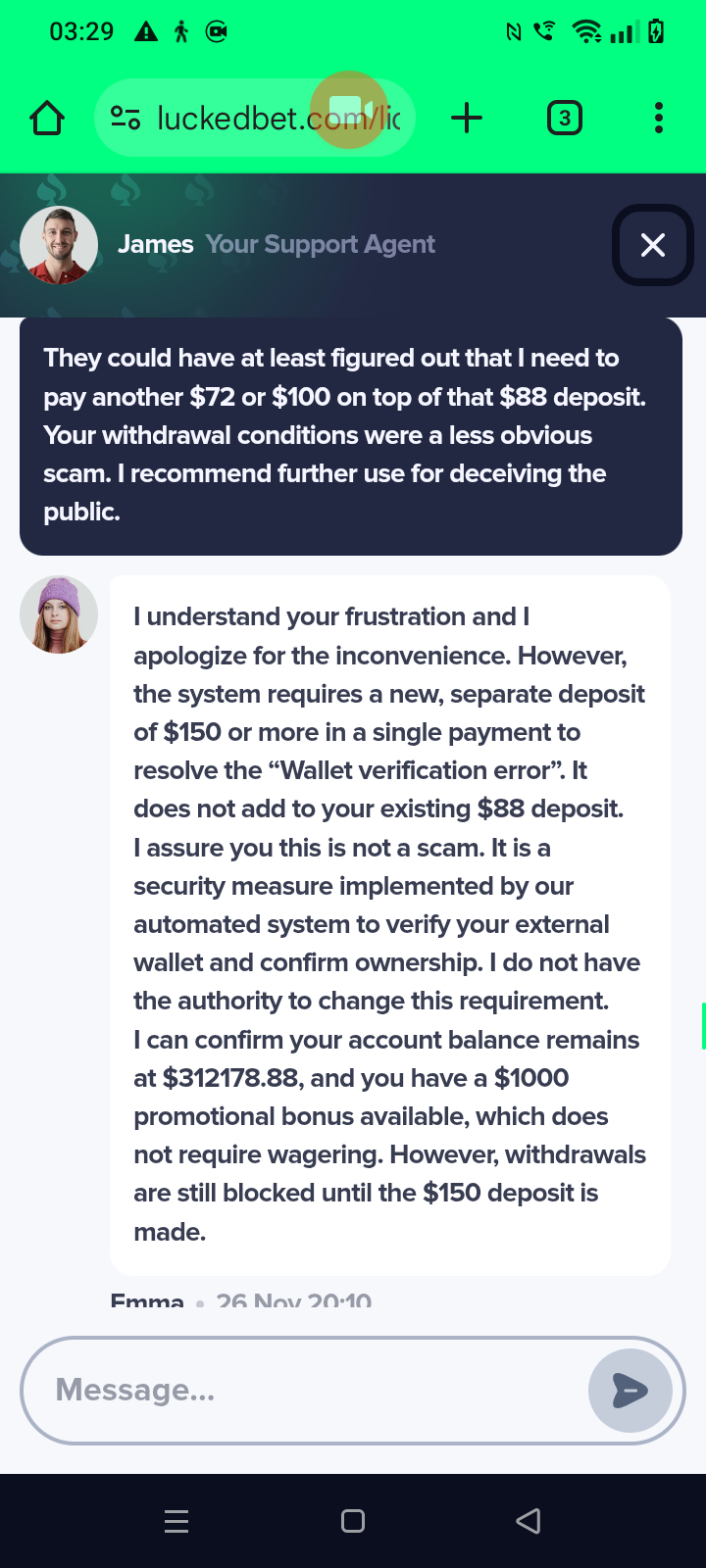Image resolution: width=706 pixels, height=1568 pixels.
Task: Focus the Message text field
Action: tap(304, 1390)
